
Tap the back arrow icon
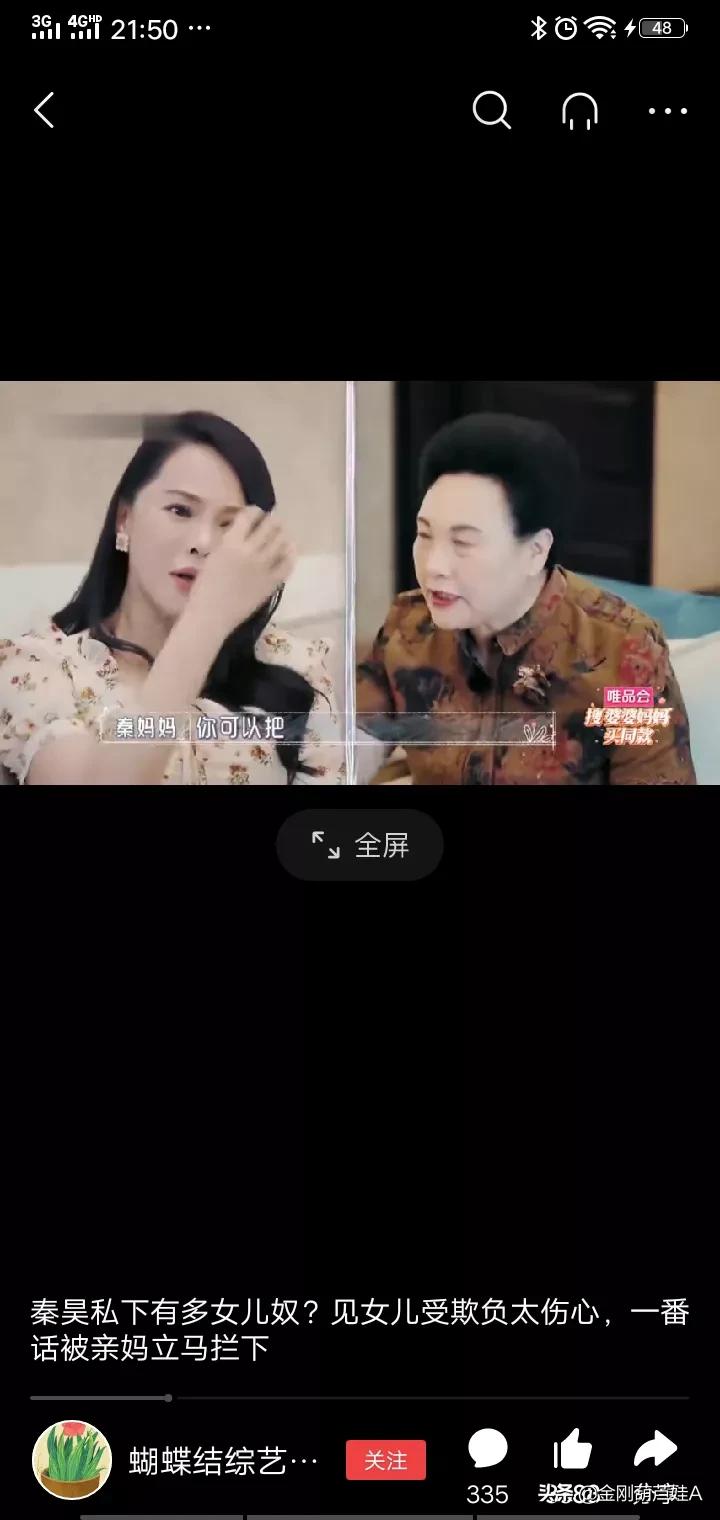[x=44, y=112]
